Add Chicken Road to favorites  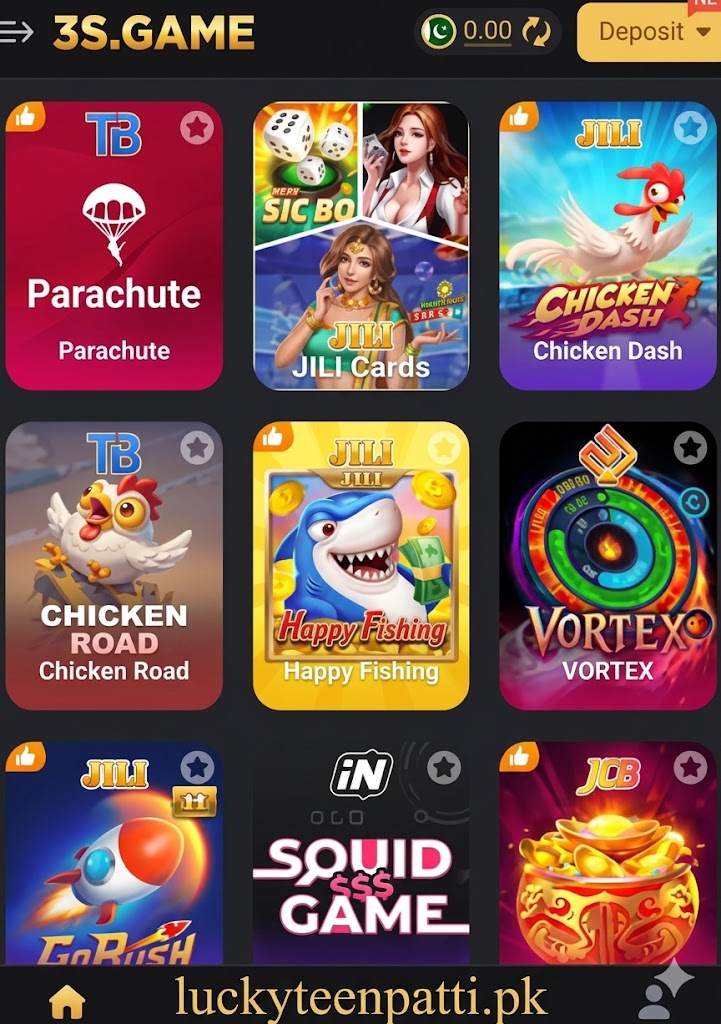pyautogui.click(x=197, y=447)
